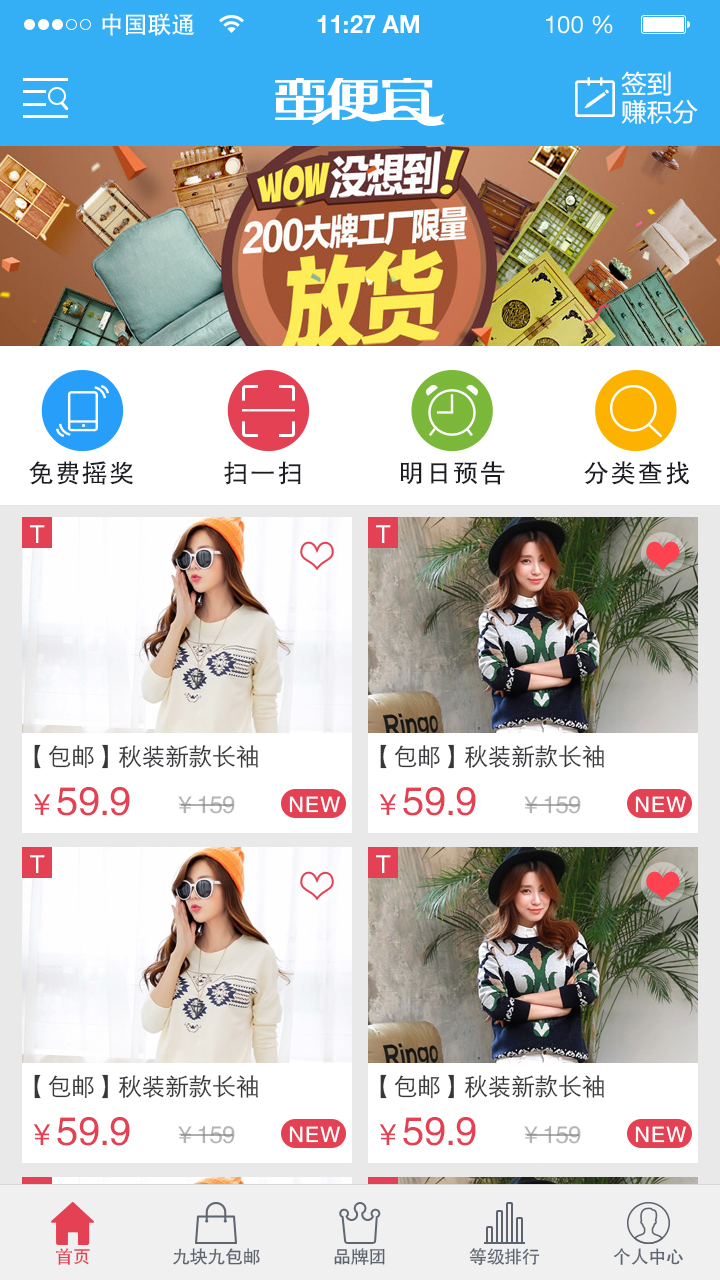Switch to the 等级排行 tab
The height and width of the screenshot is (1280, 720).
tap(504, 1234)
